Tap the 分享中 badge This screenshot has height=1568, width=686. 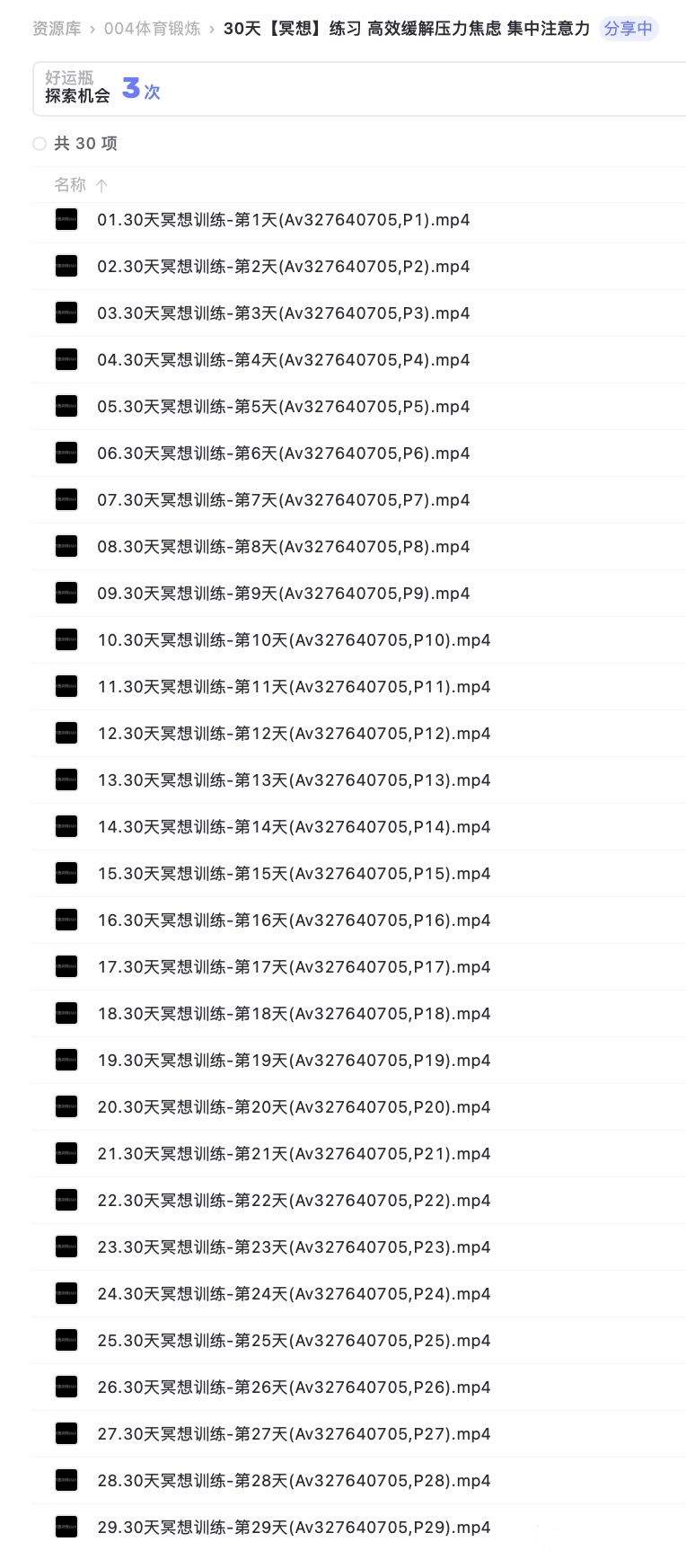click(628, 29)
